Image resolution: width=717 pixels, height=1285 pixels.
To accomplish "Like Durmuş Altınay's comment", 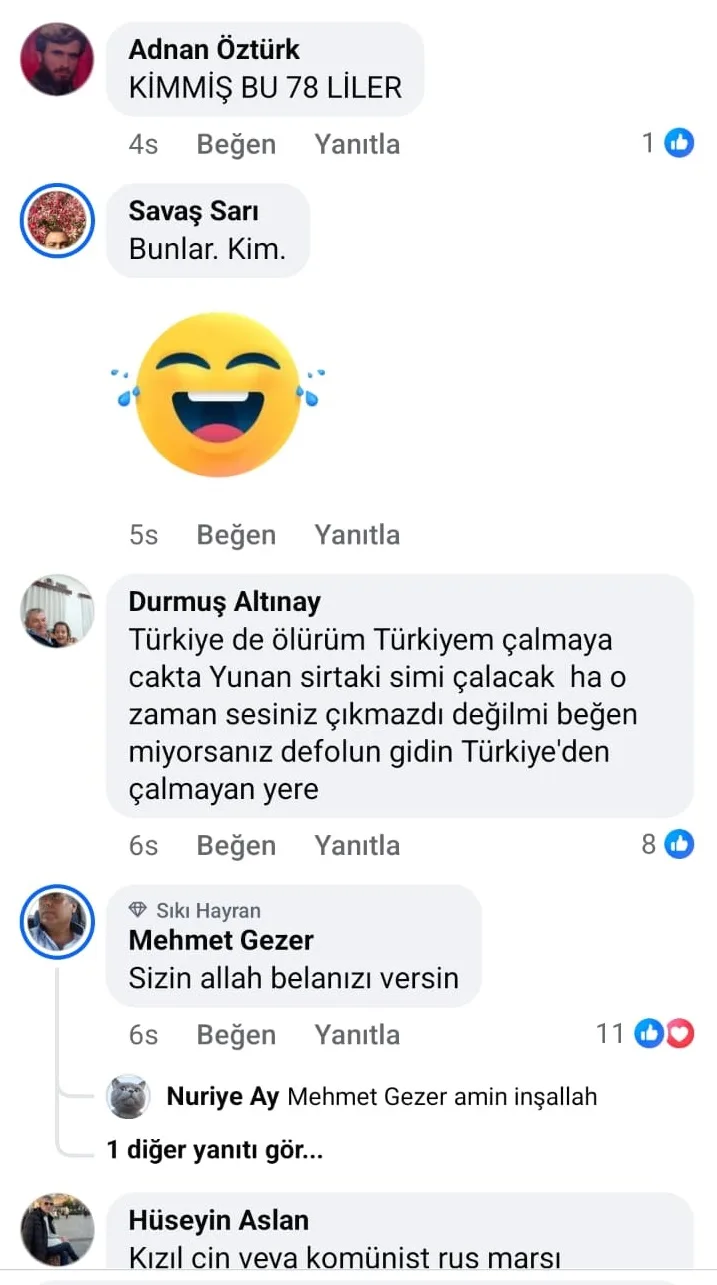I will pyautogui.click(x=236, y=846).
